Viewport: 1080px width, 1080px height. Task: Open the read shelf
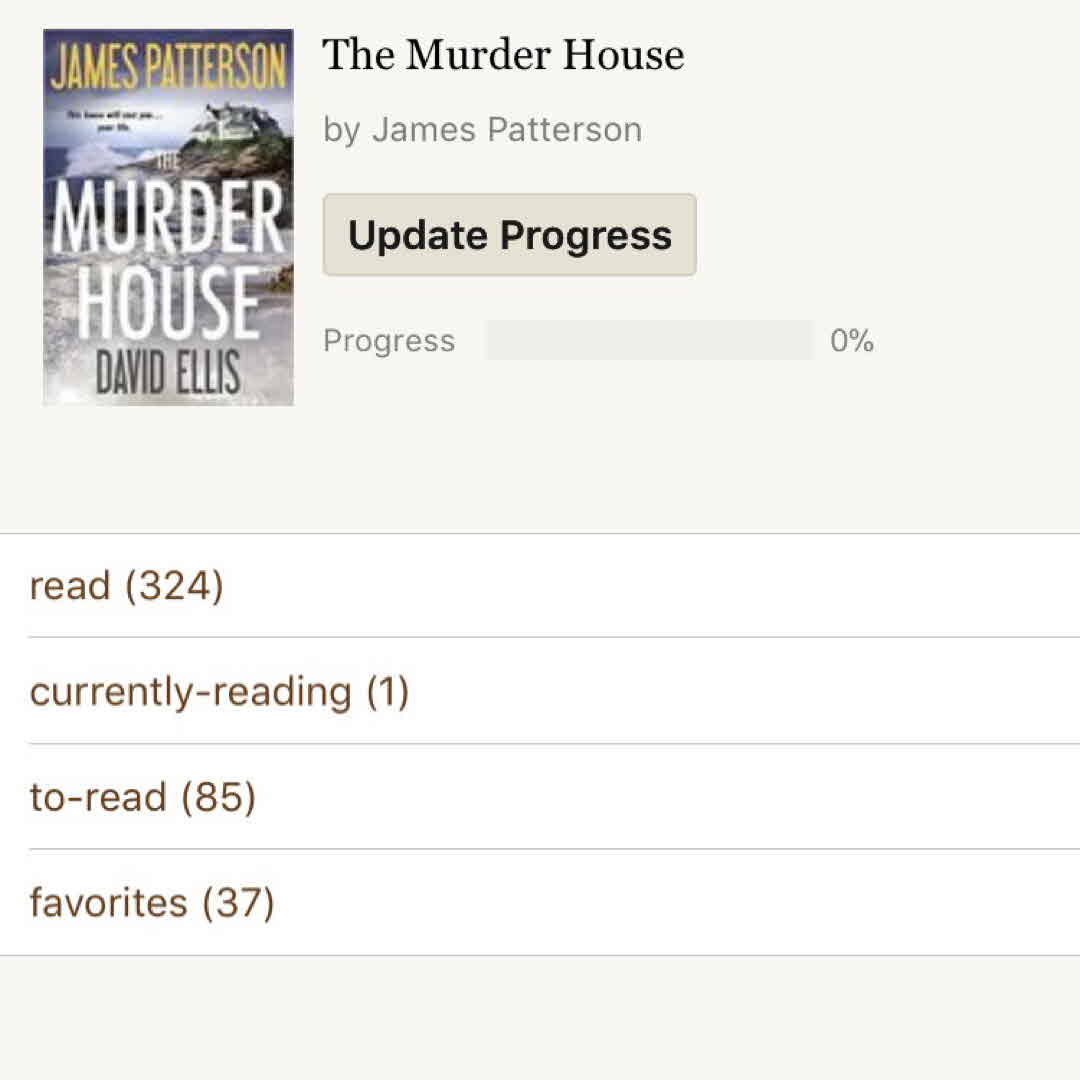[127, 586]
